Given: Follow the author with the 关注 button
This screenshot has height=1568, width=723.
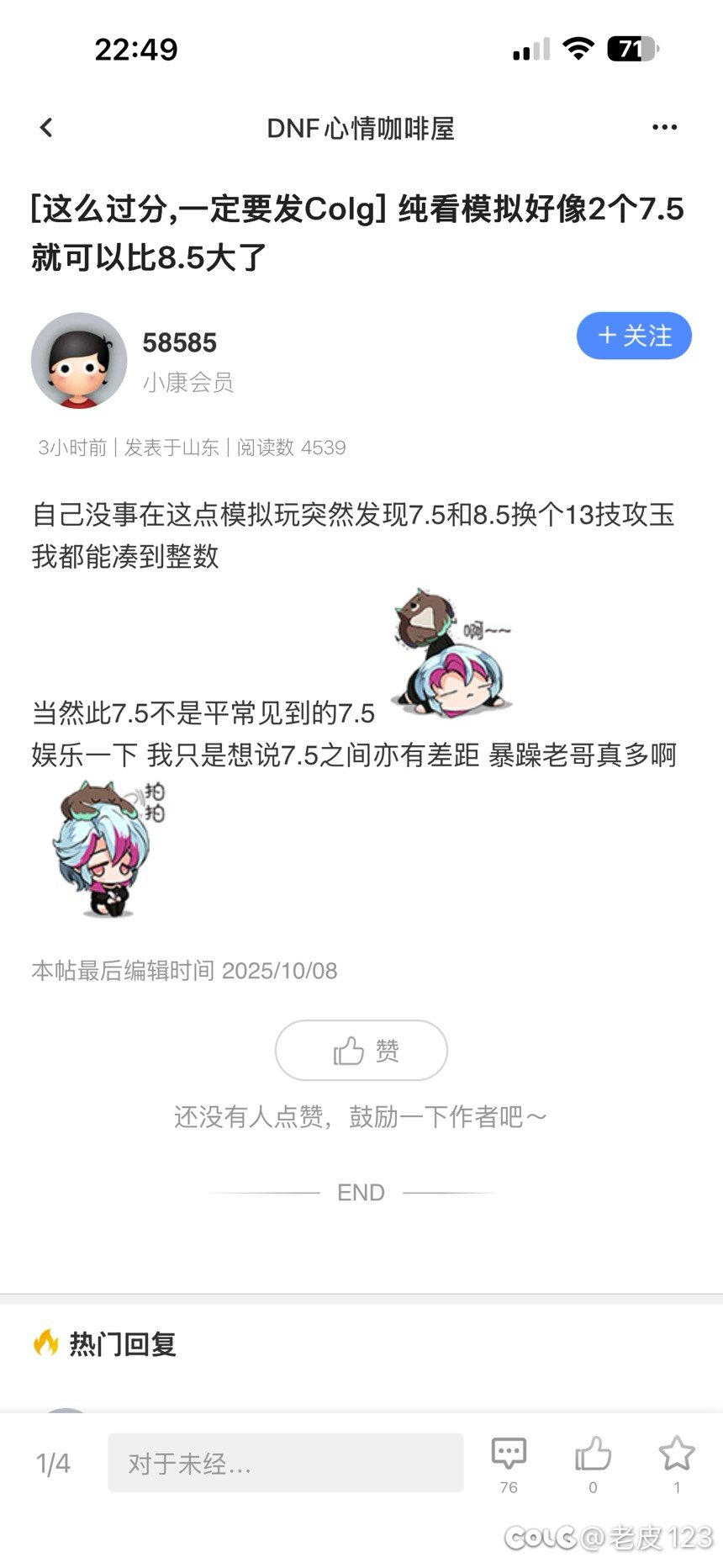Looking at the screenshot, I should 634,336.
